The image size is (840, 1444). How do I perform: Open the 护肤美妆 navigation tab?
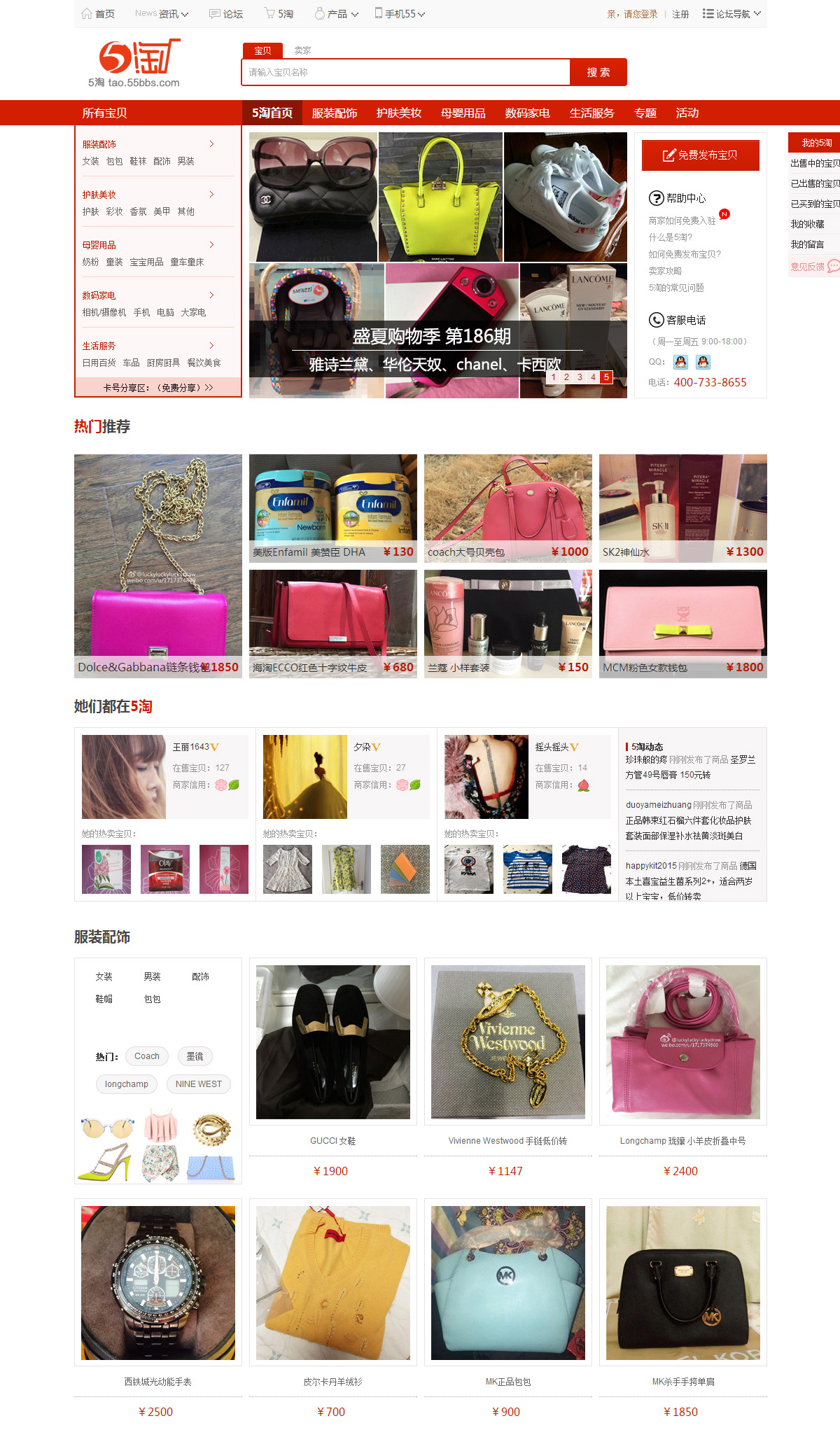point(399,113)
